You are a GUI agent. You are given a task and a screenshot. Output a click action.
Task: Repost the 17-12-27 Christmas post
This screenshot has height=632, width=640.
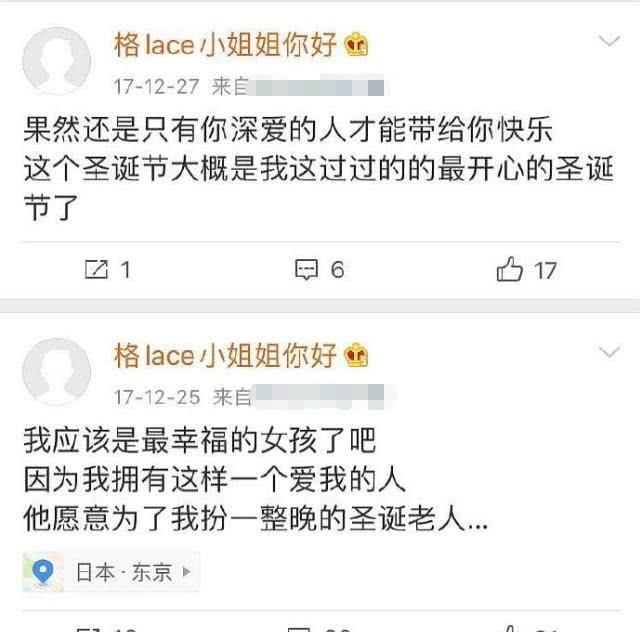pos(108,269)
